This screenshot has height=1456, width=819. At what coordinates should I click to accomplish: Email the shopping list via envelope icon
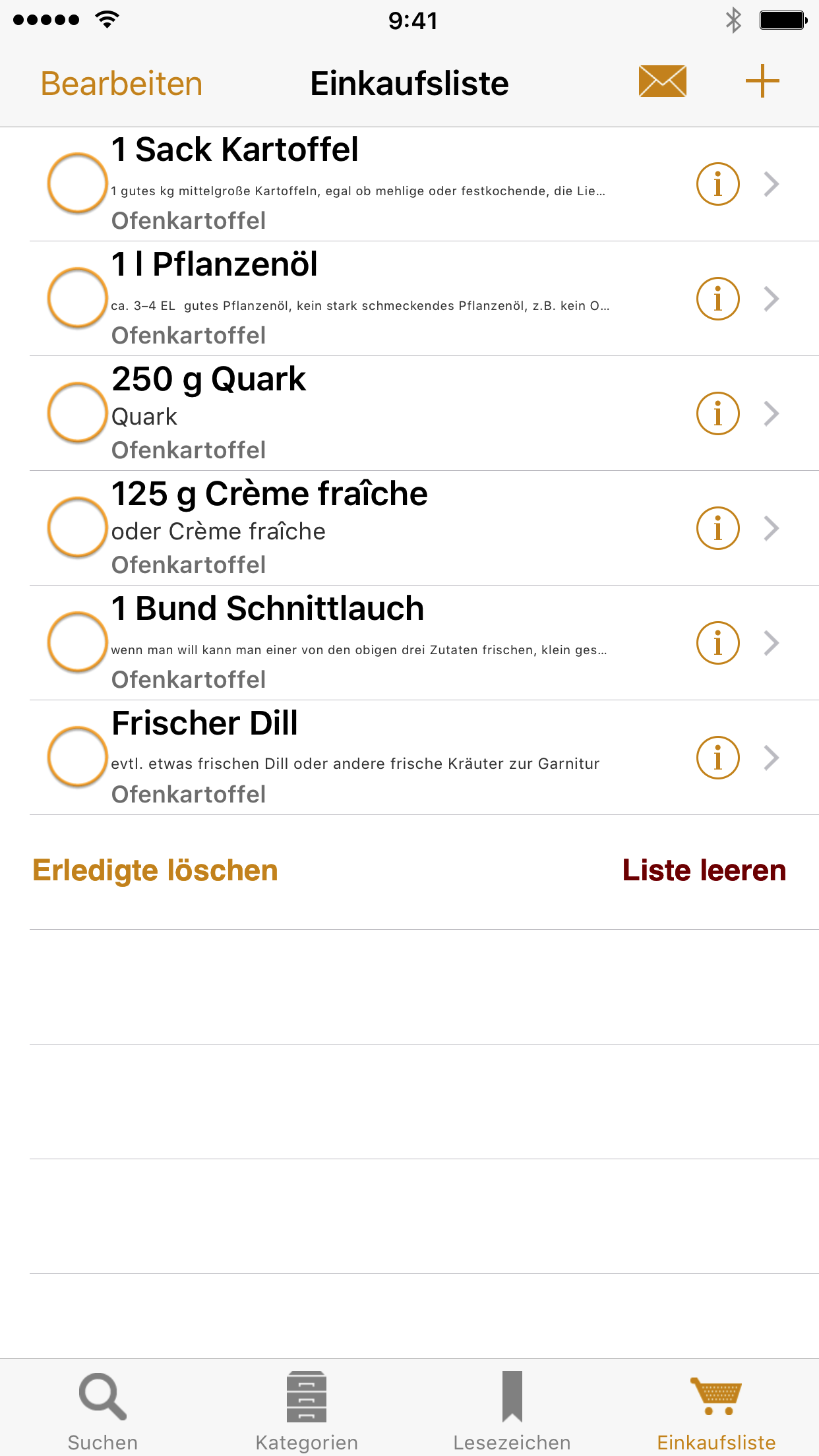[662, 81]
